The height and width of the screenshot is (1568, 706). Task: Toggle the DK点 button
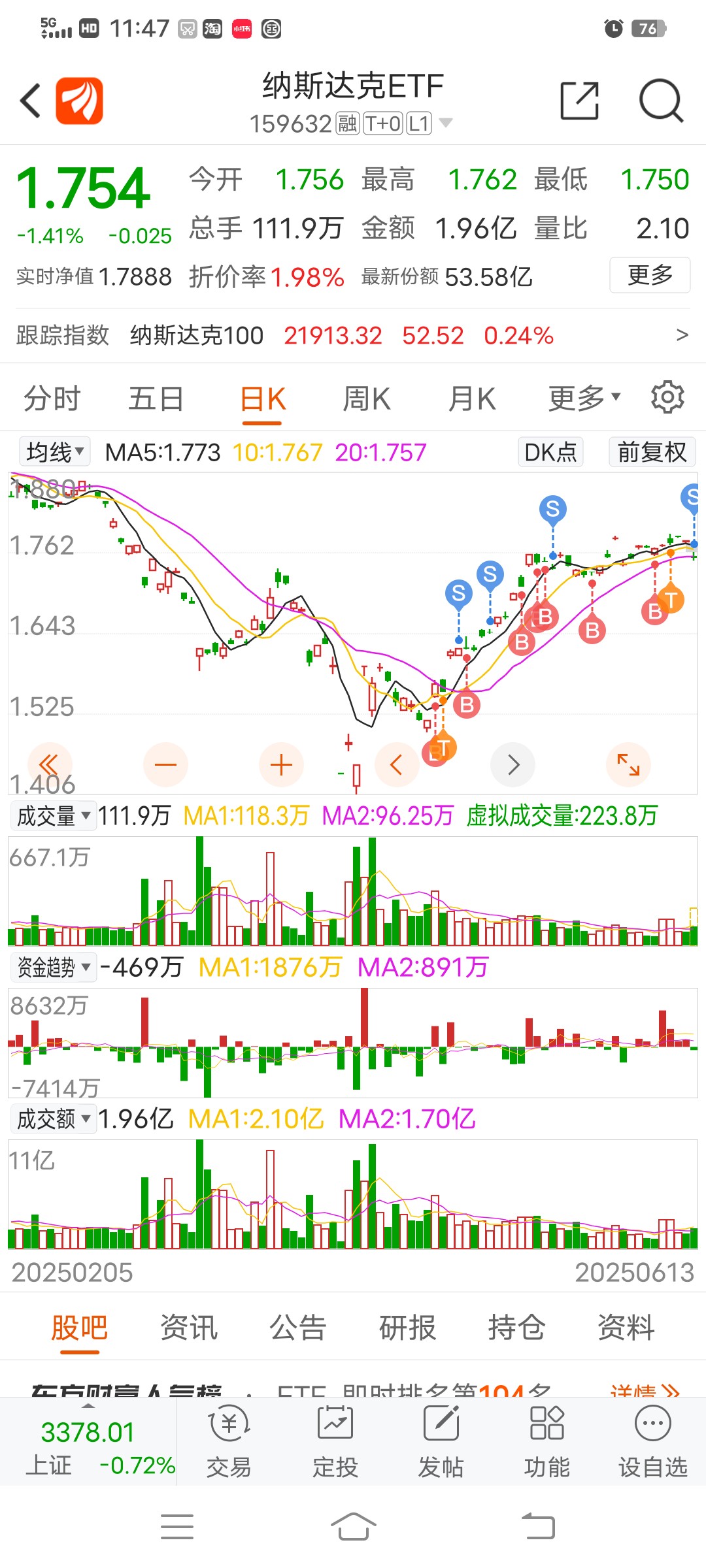click(550, 451)
